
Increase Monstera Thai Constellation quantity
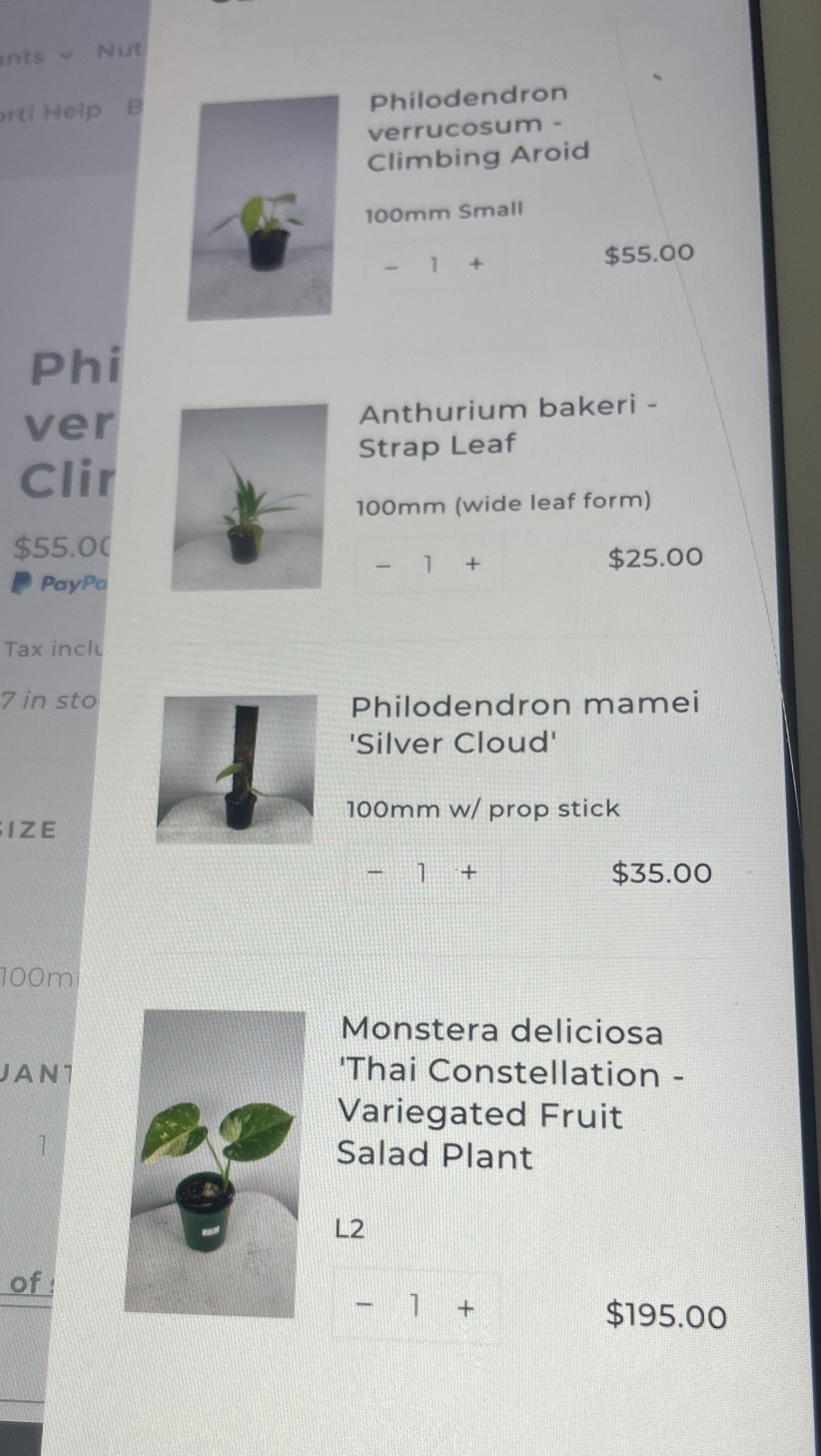(465, 1308)
